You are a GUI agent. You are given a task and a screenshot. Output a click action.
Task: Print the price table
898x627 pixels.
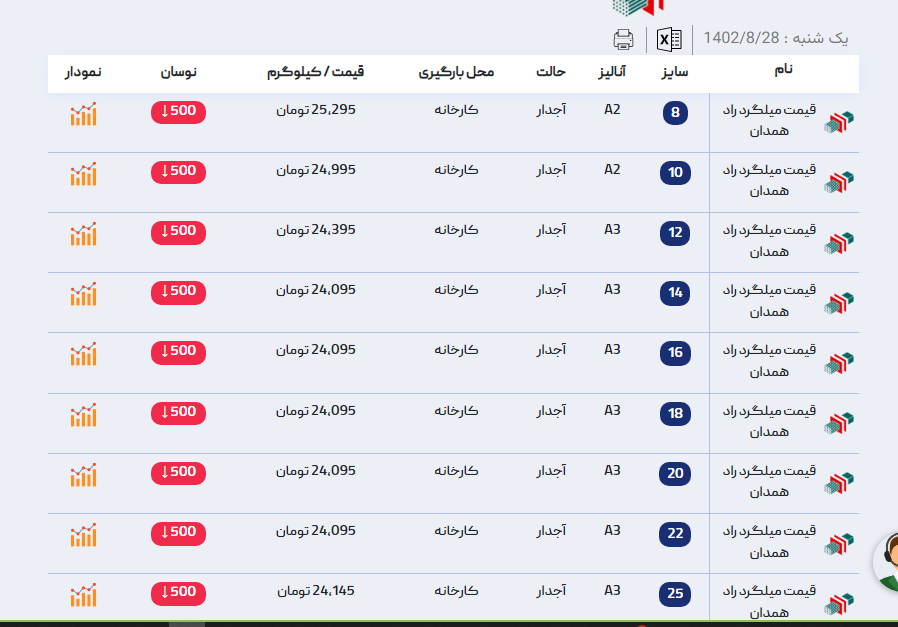tap(623, 40)
